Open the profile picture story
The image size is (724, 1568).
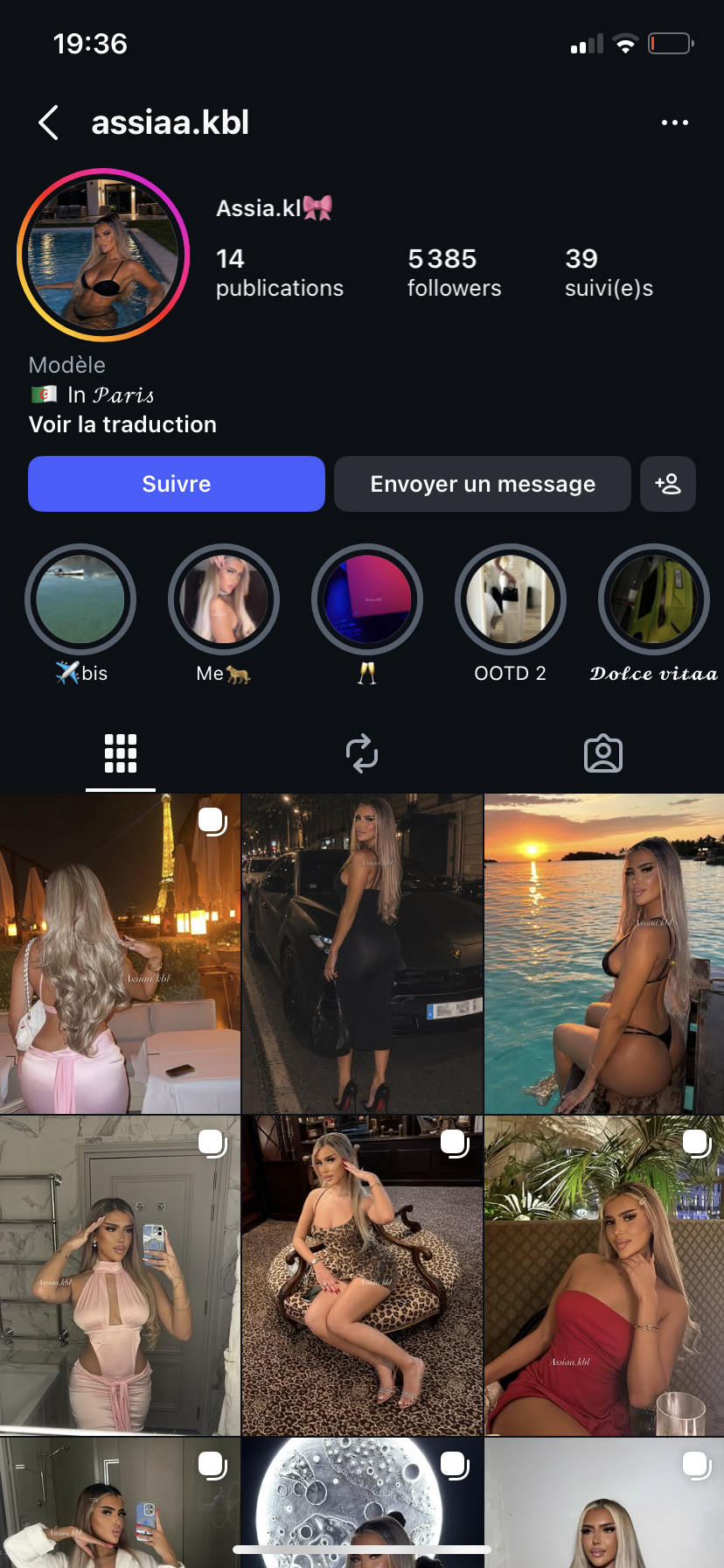(103, 255)
